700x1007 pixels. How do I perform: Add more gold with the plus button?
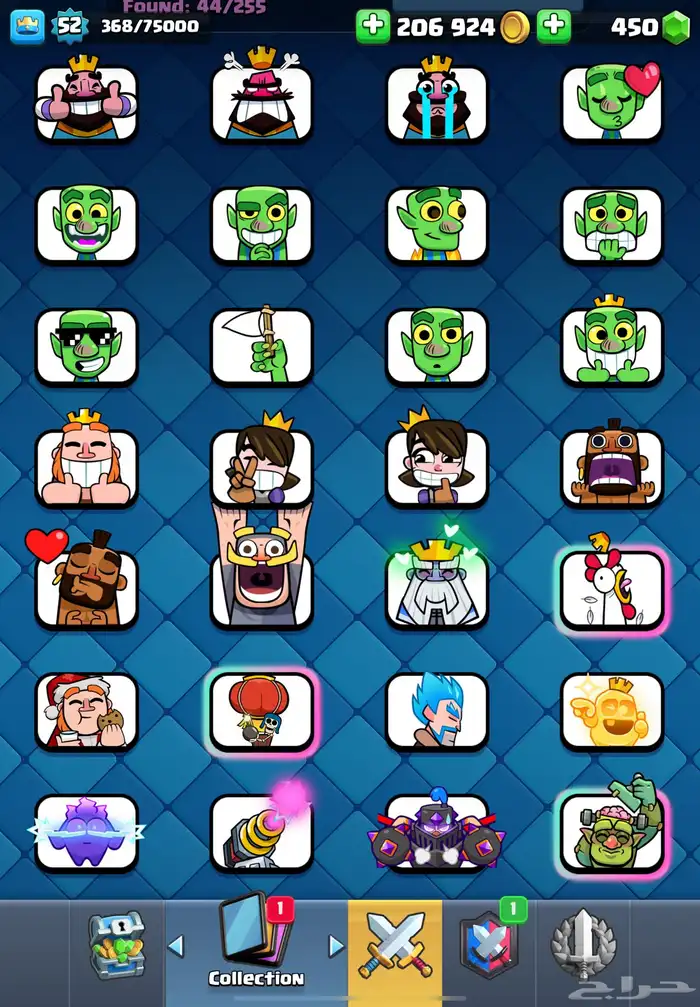373,27
